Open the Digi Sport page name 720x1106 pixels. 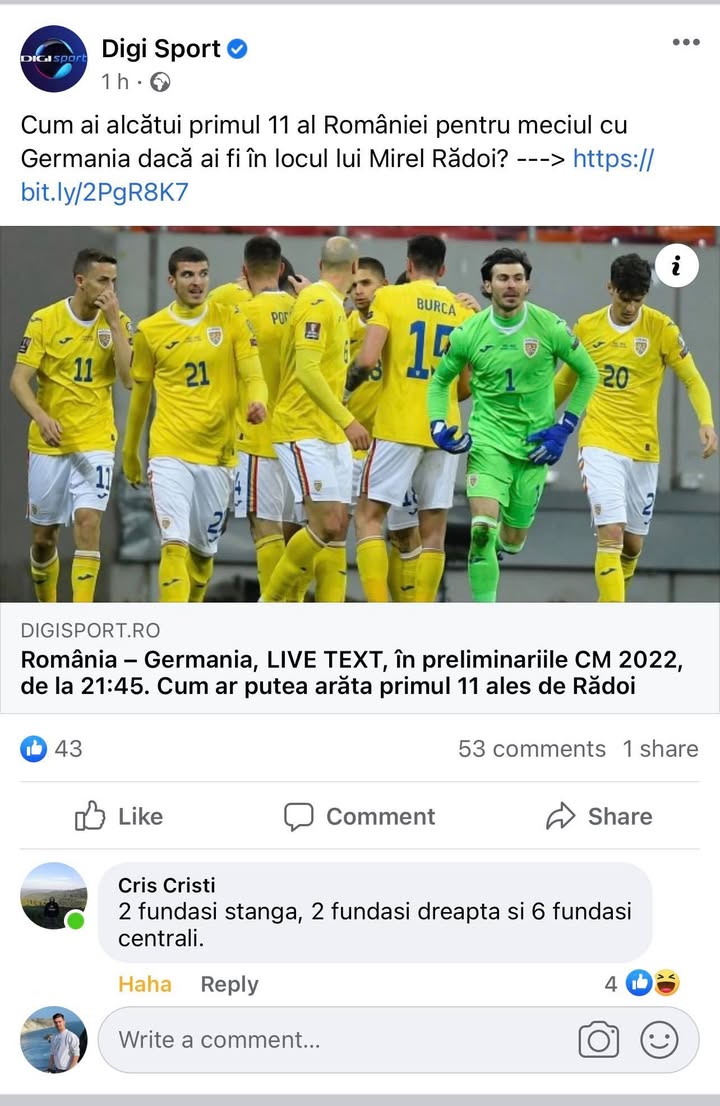(160, 47)
